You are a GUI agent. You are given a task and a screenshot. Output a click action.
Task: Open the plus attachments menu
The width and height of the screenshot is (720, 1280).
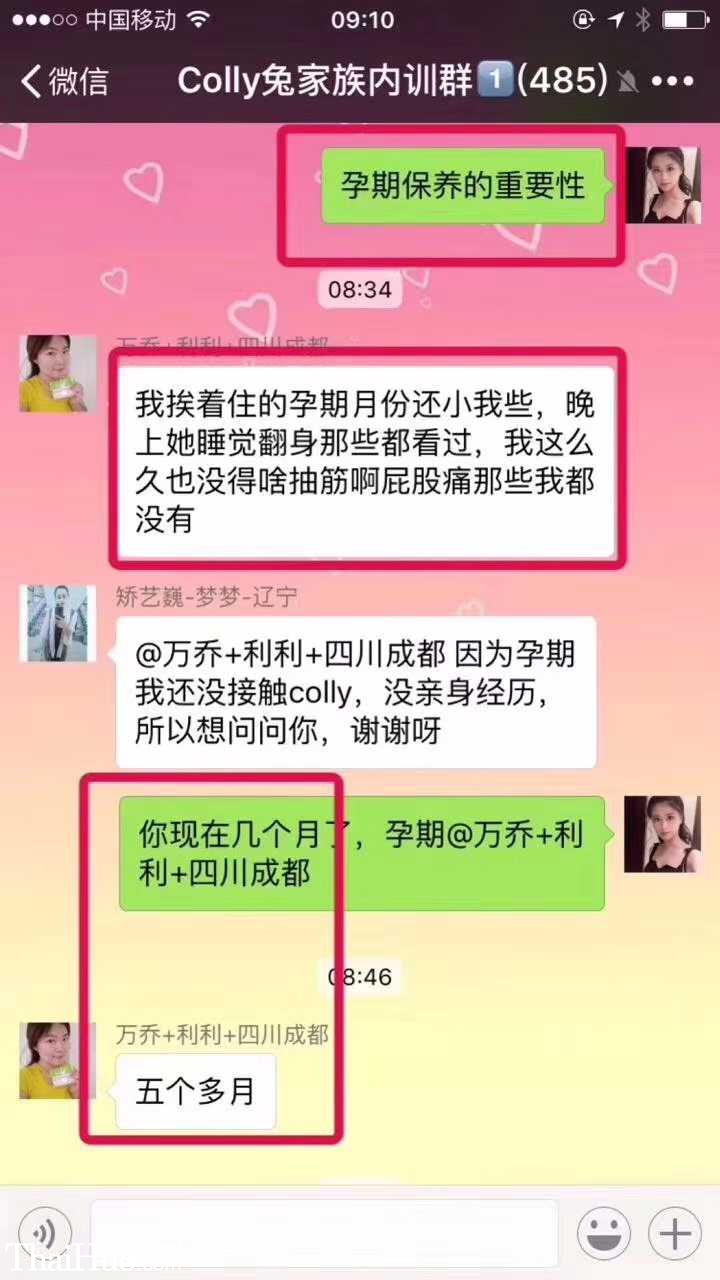click(675, 1233)
